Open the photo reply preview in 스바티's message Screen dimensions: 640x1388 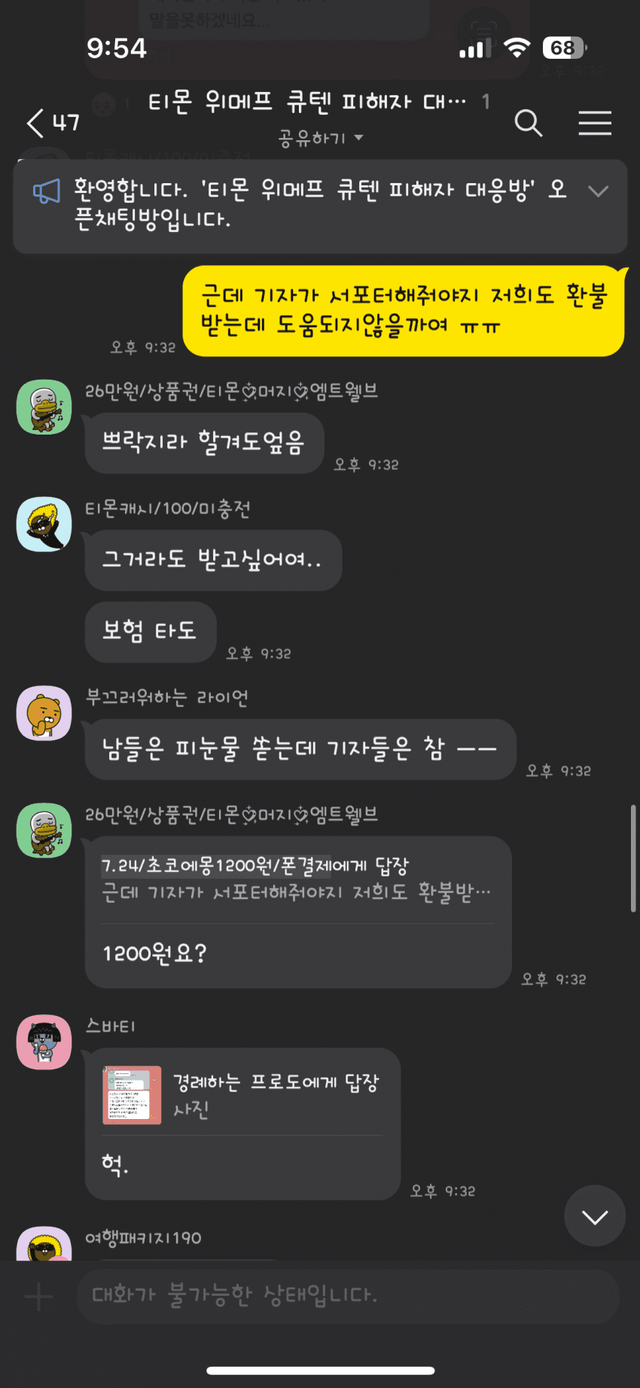click(132, 1095)
